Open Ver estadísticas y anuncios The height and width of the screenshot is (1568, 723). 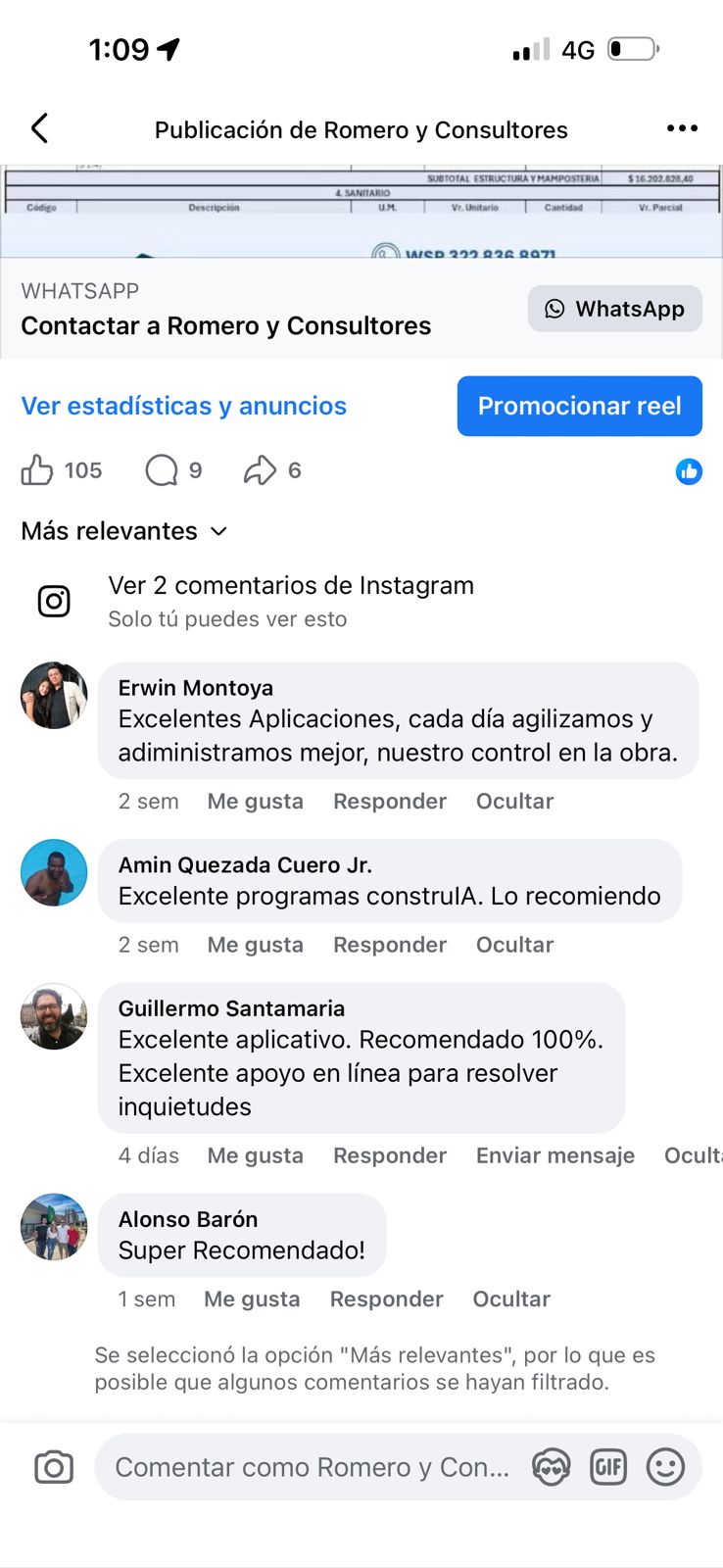pyautogui.click(x=183, y=406)
